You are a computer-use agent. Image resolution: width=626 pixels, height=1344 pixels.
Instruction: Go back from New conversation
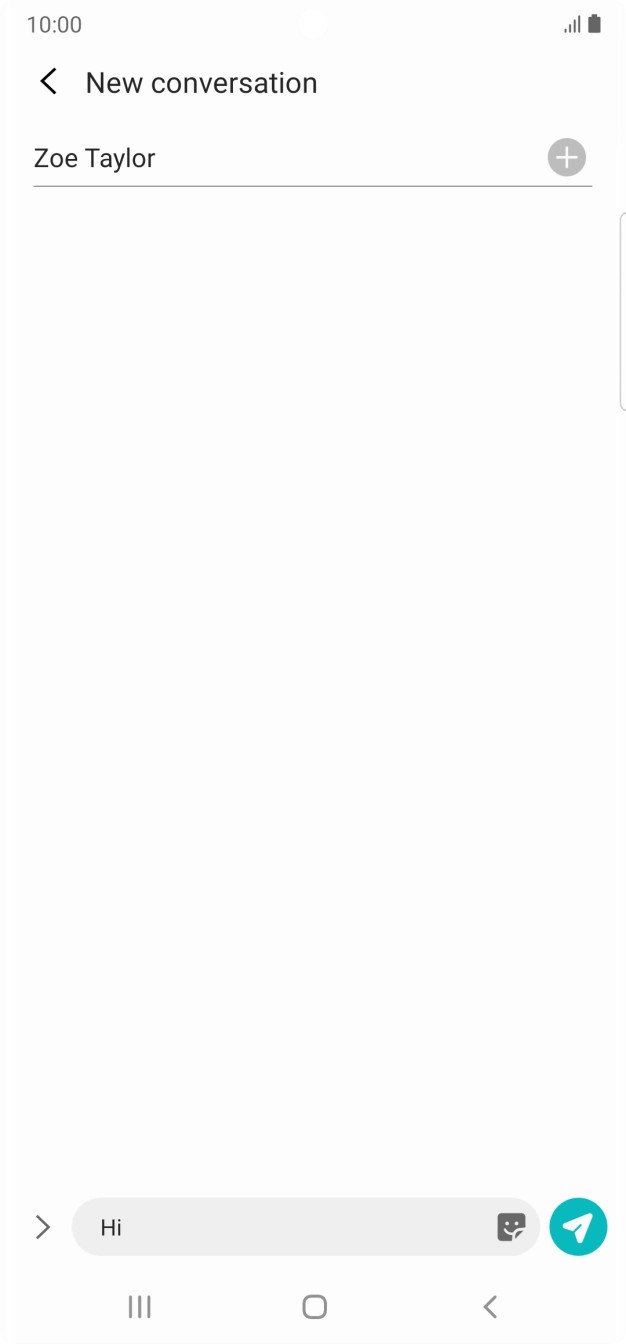48,82
